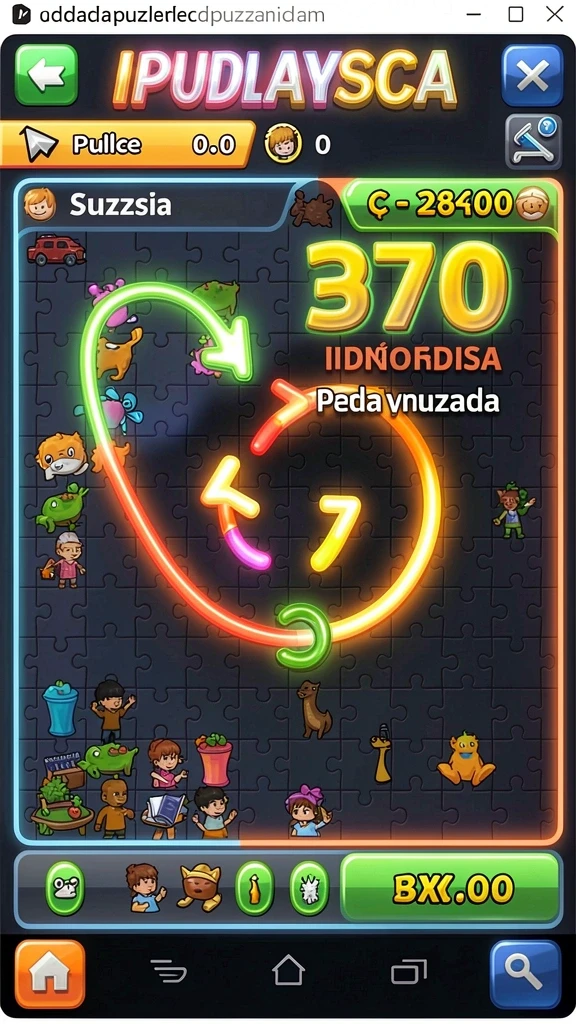
Task: Tap the blue magnifier search button
Action: (x=525, y=974)
